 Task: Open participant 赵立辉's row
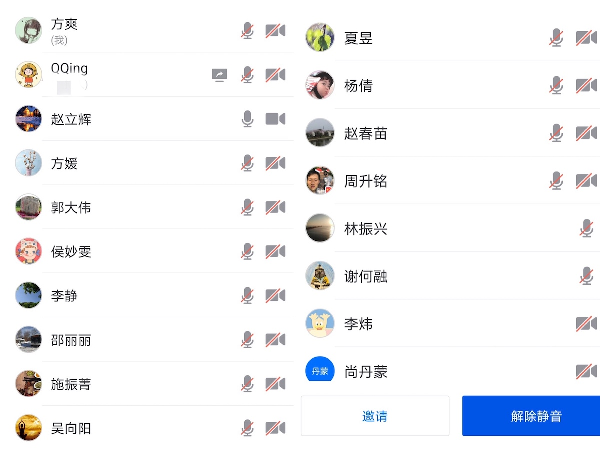(x=120, y=119)
